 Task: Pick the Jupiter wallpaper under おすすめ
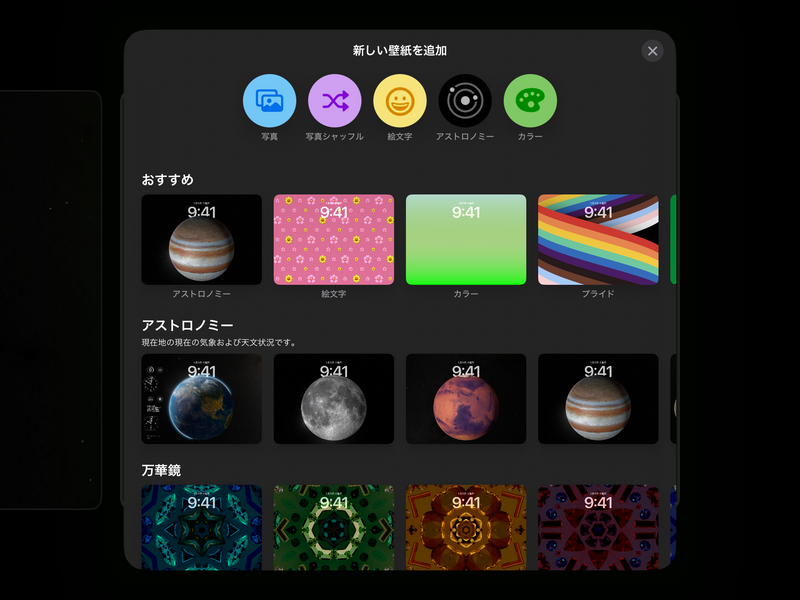pyautogui.click(x=202, y=239)
